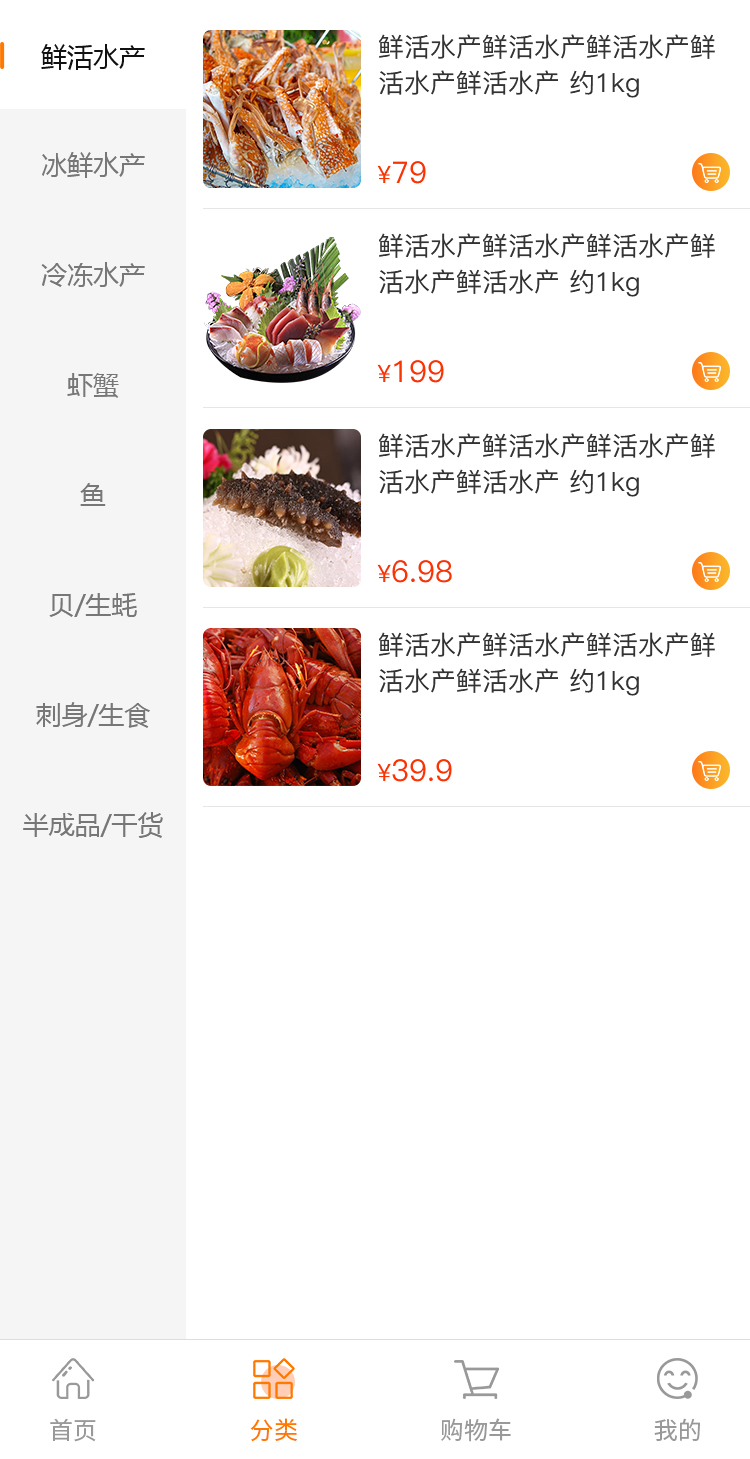
Task: Add the ¥199 item to cart
Action: point(710,371)
